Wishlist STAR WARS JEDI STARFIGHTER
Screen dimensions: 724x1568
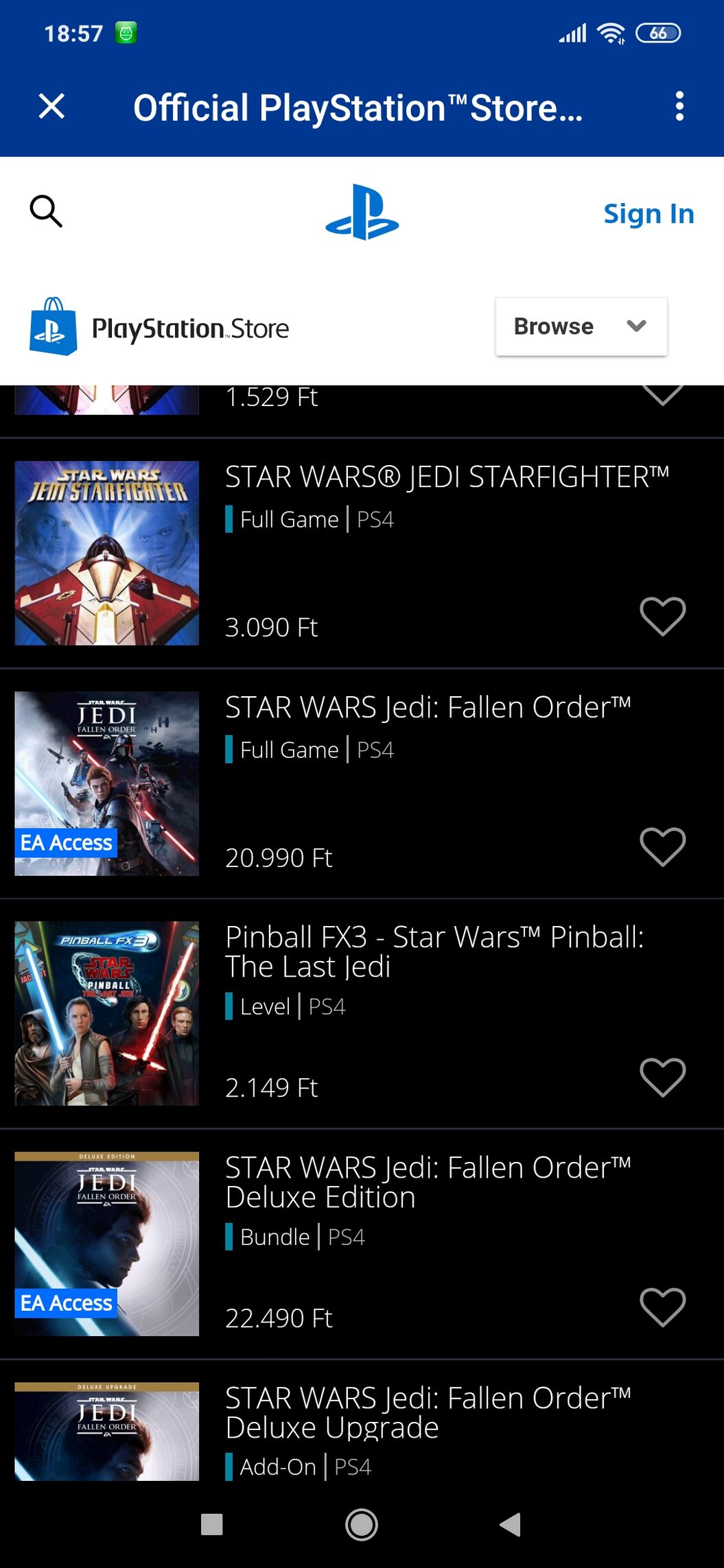662,616
